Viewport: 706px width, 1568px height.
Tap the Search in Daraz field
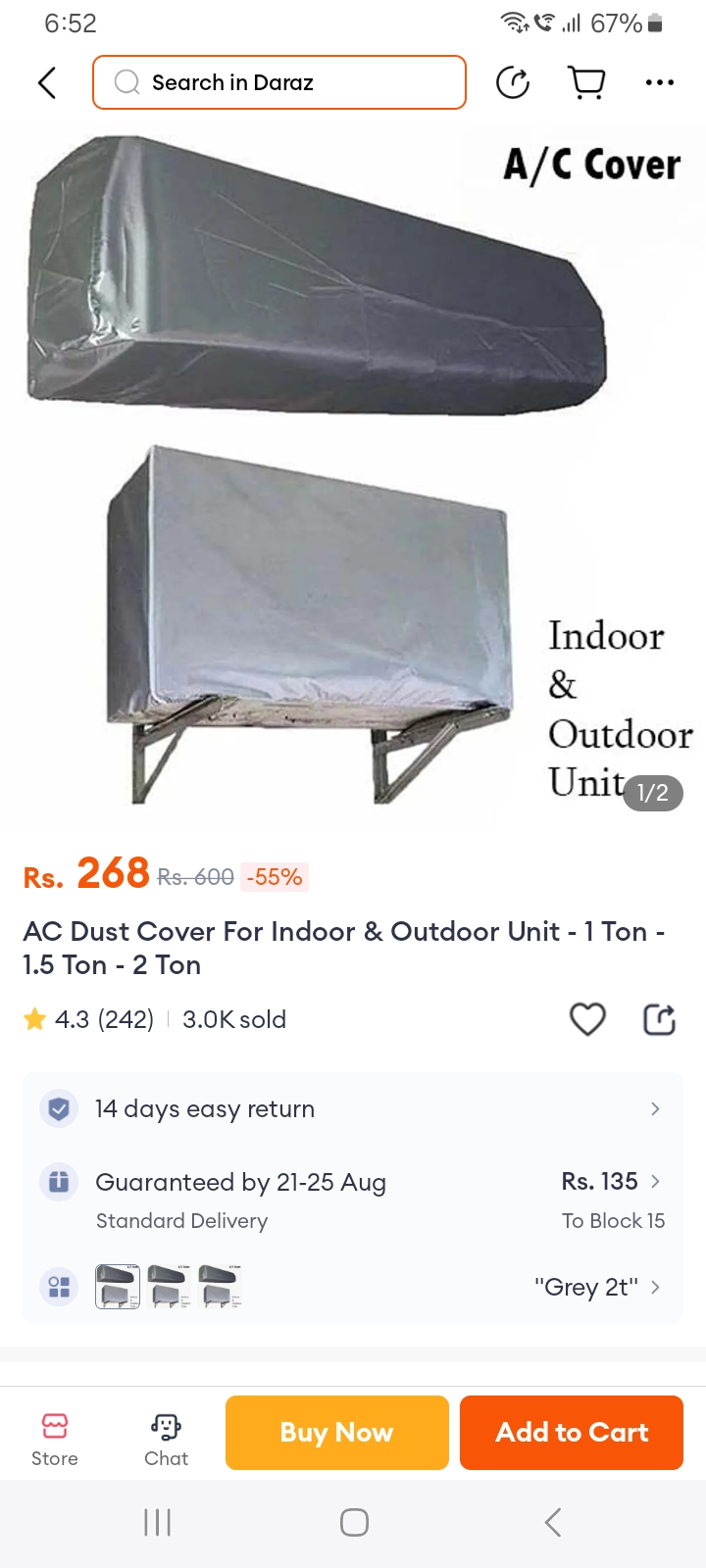point(279,82)
